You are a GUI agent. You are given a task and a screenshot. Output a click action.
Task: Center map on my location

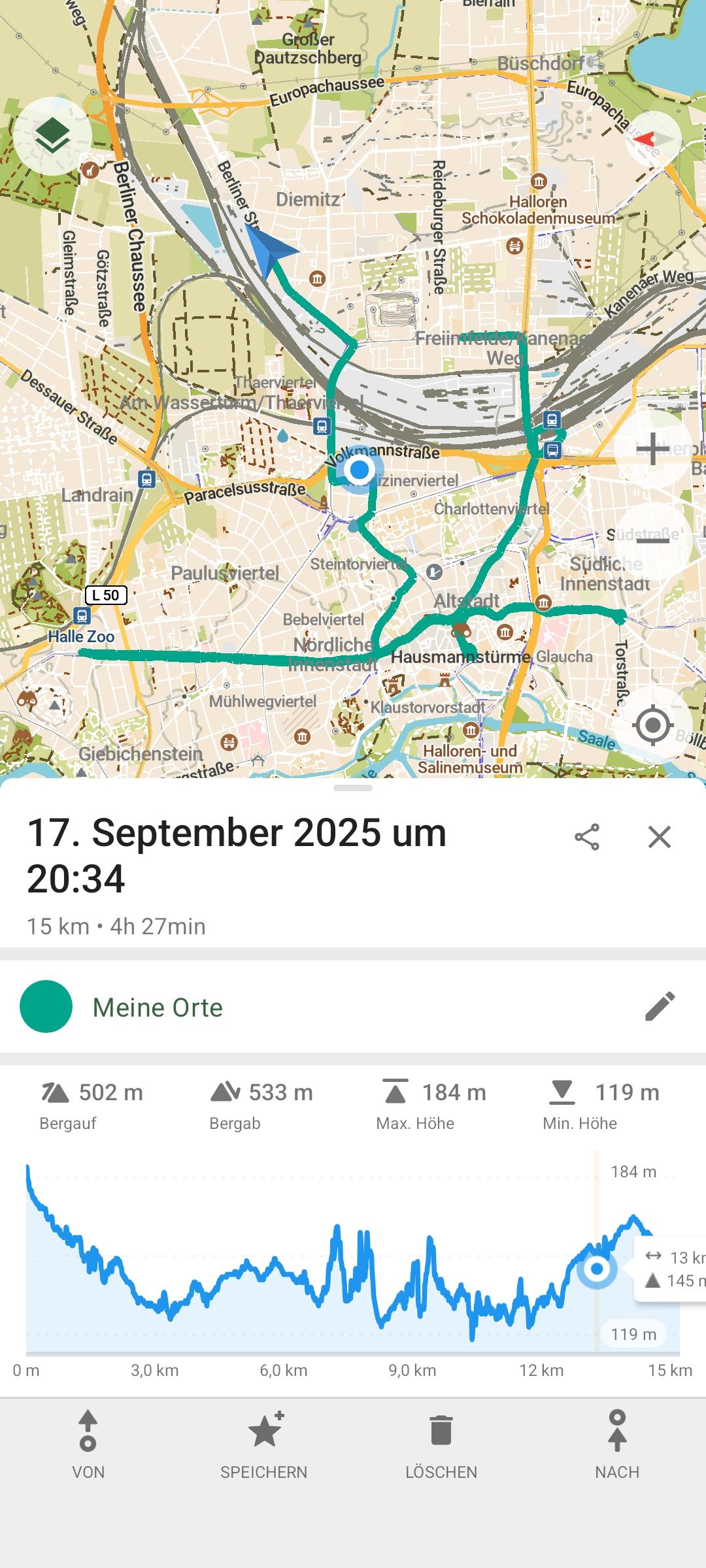coord(652,725)
